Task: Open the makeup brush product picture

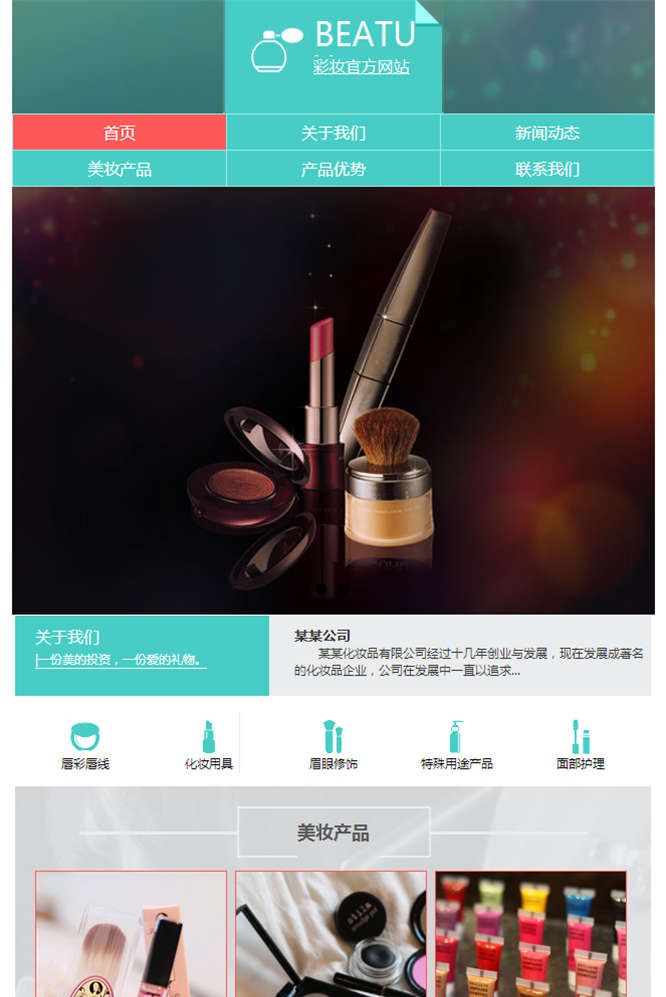Action: pos(131,933)
